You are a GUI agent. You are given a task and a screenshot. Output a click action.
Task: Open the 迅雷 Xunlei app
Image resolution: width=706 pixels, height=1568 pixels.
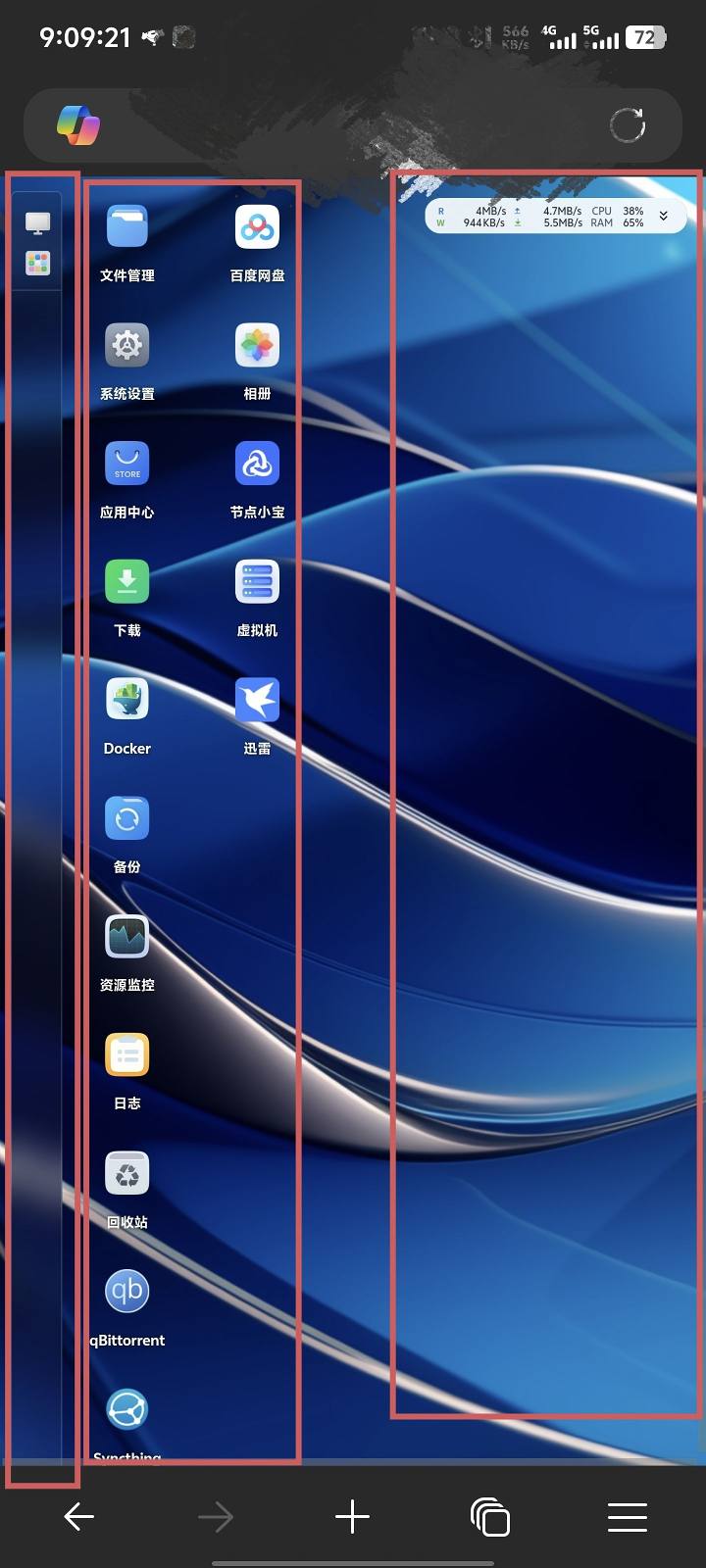(257, 700)
